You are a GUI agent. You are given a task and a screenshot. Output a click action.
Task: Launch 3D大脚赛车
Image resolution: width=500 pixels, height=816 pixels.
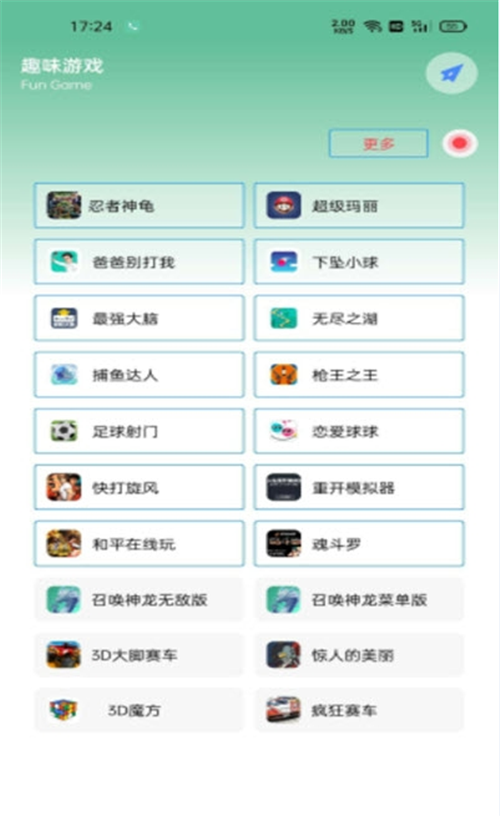[139, 655]
